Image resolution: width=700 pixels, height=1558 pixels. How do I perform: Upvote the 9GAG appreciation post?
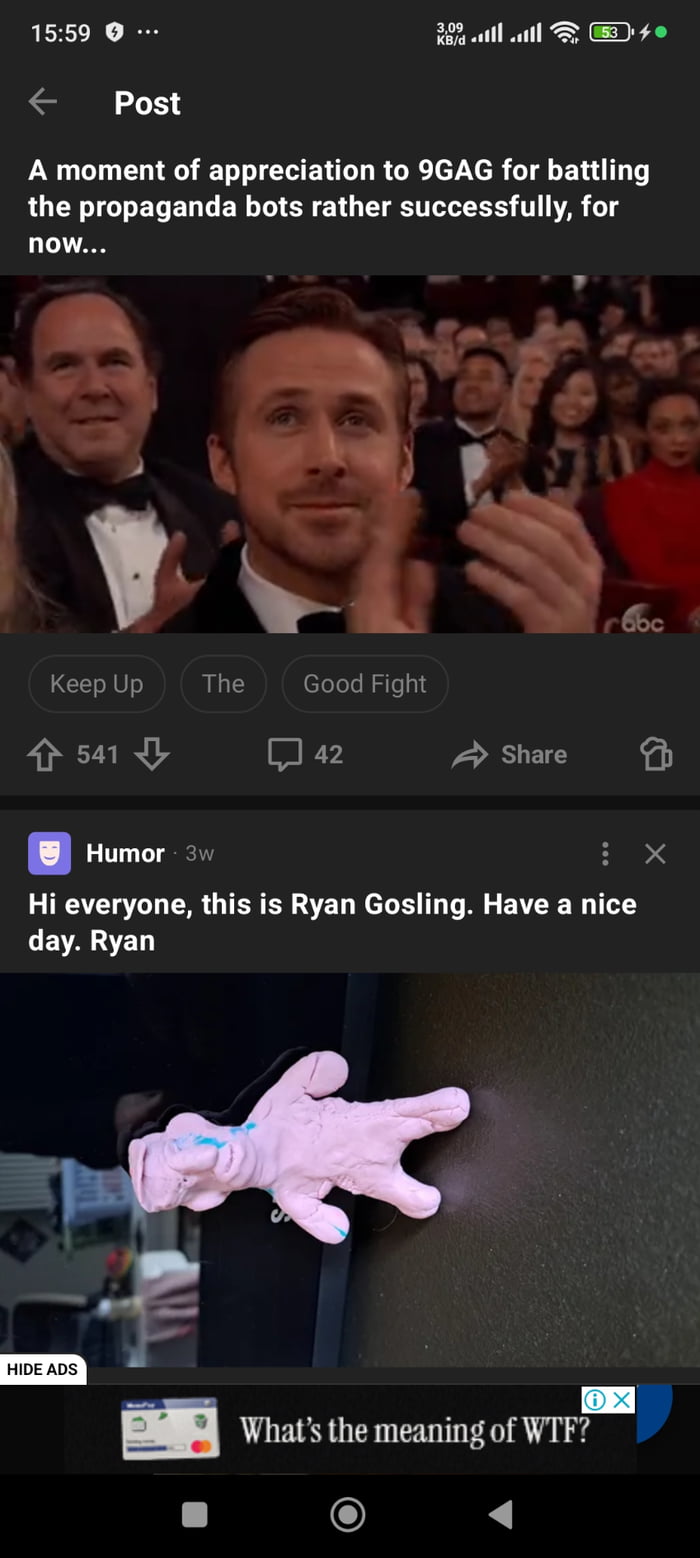click(44, 755)
